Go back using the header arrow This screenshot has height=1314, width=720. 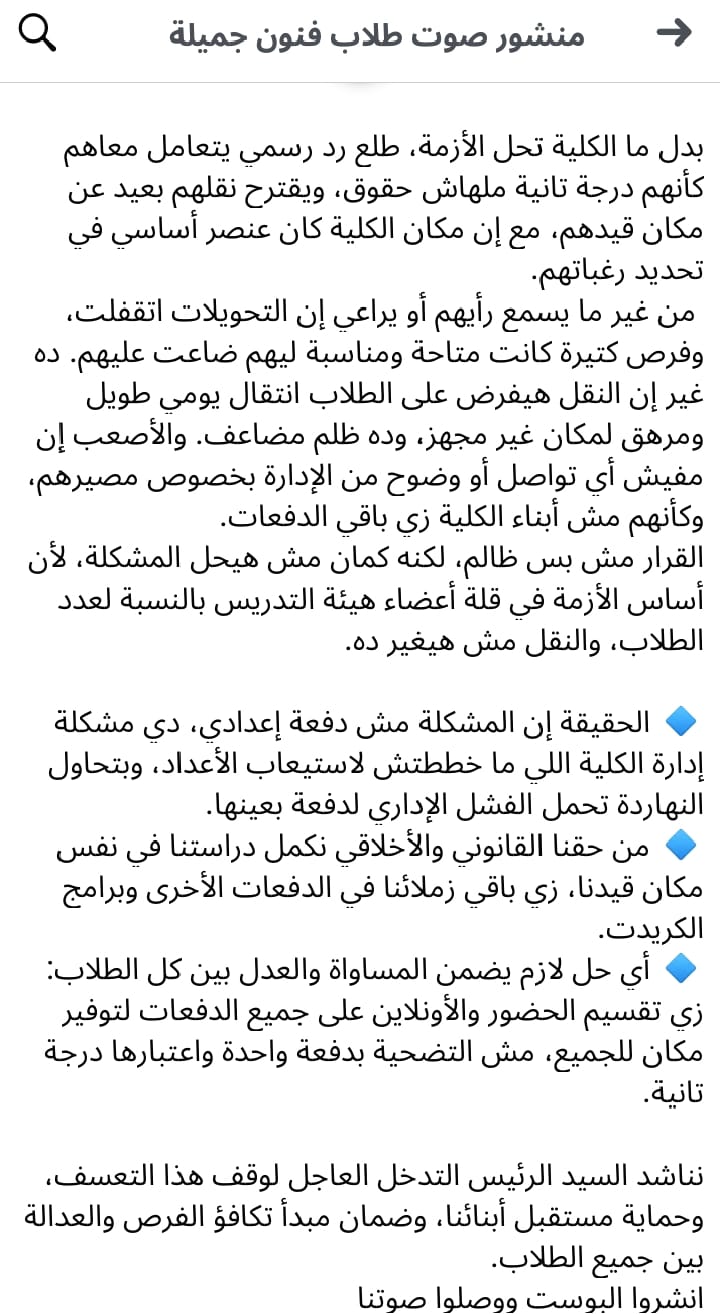(x=675, y=34)
